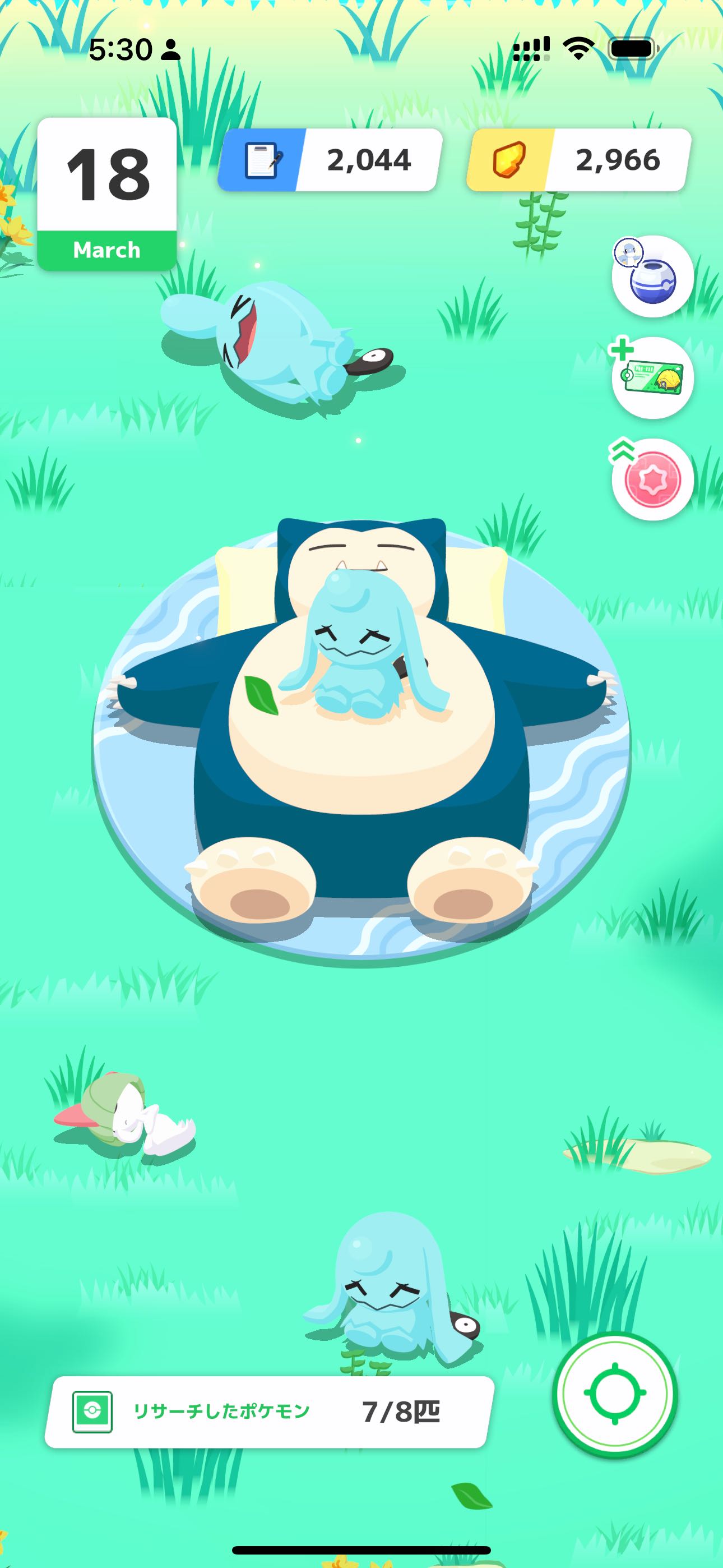This screenshot has height=1568, width=723.
Task: Open the incense bowl item button
Action: (652, 276)
